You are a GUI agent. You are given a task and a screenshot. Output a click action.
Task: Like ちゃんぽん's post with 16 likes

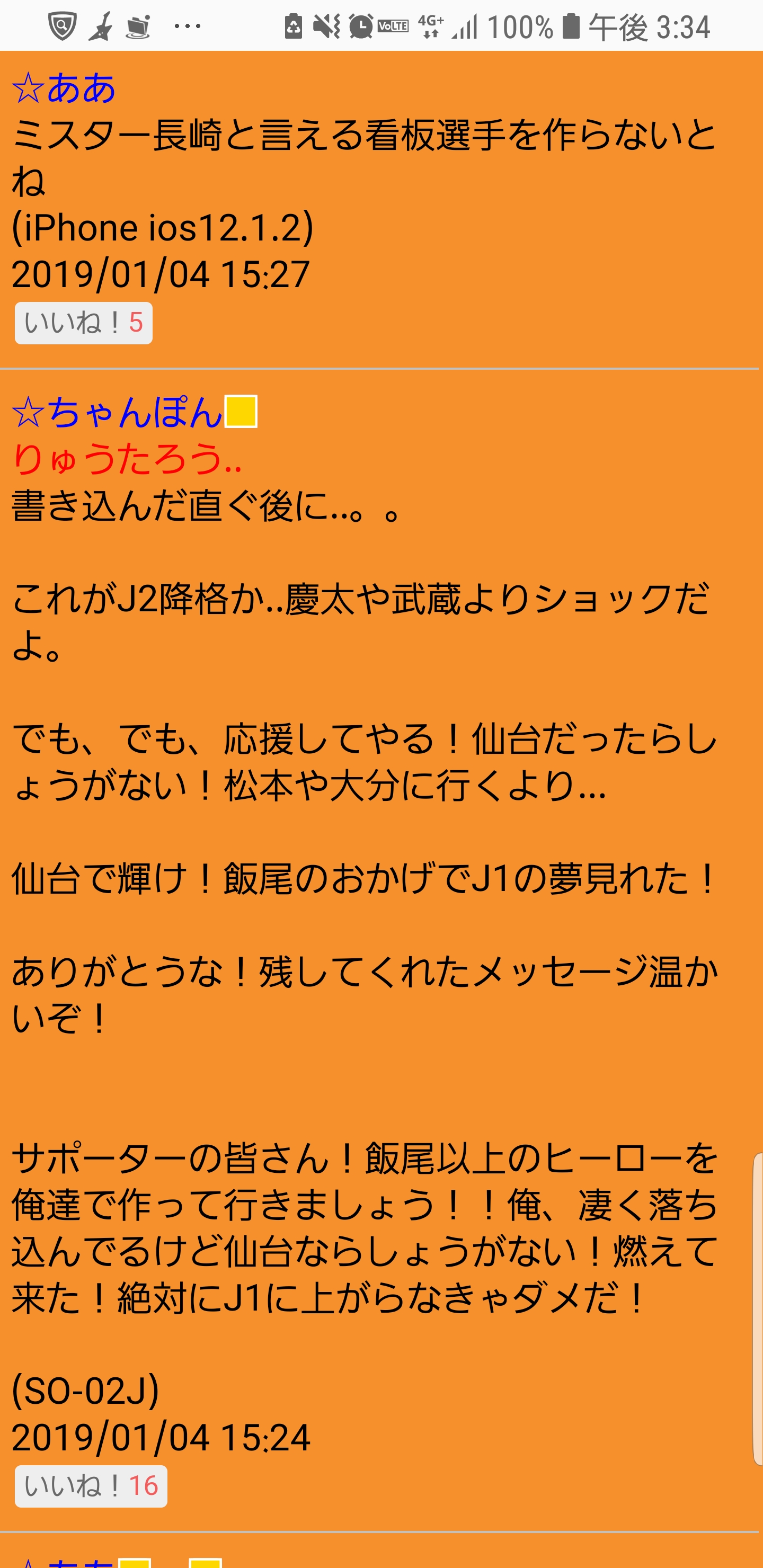tap(91, 1486)
